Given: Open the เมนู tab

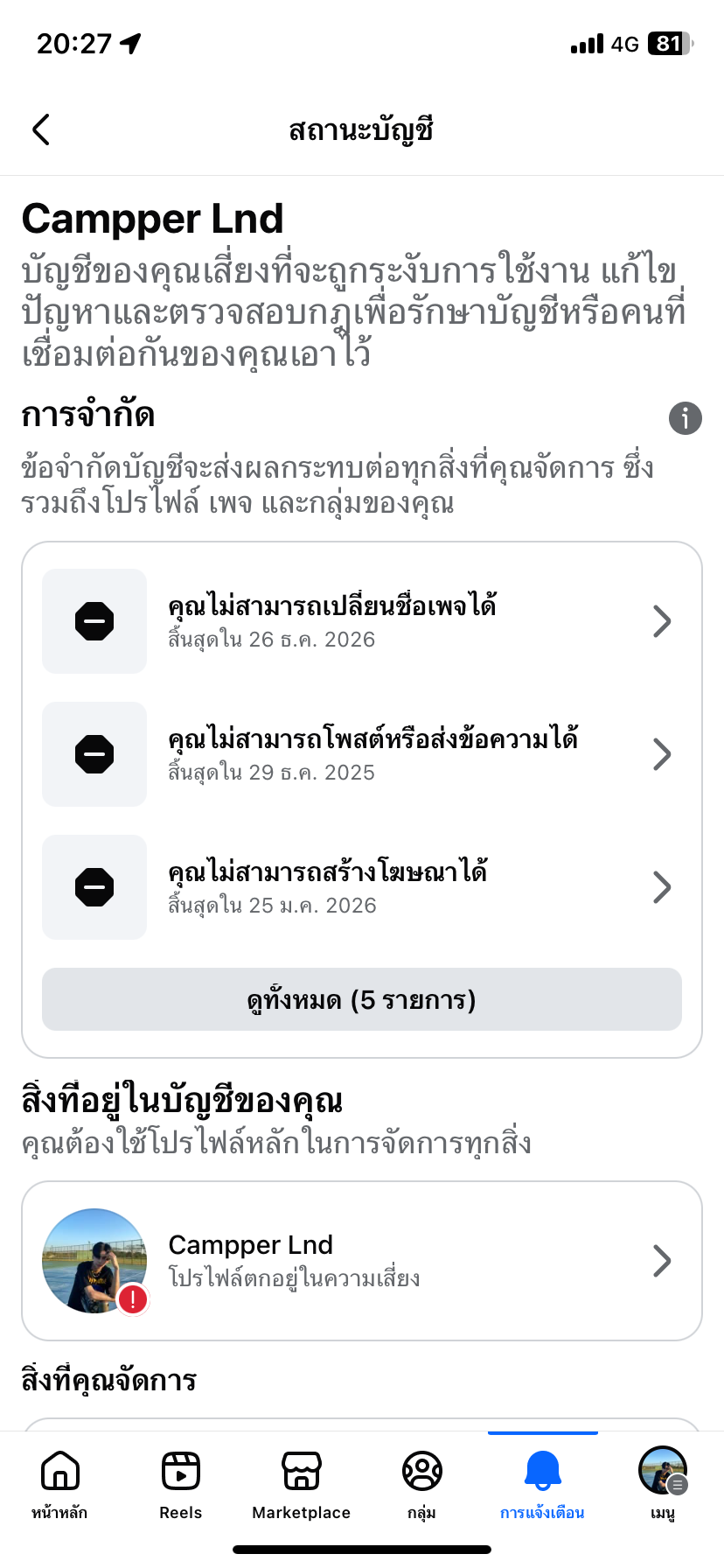Looking at the screenshot, I should tap(663, 1484).
